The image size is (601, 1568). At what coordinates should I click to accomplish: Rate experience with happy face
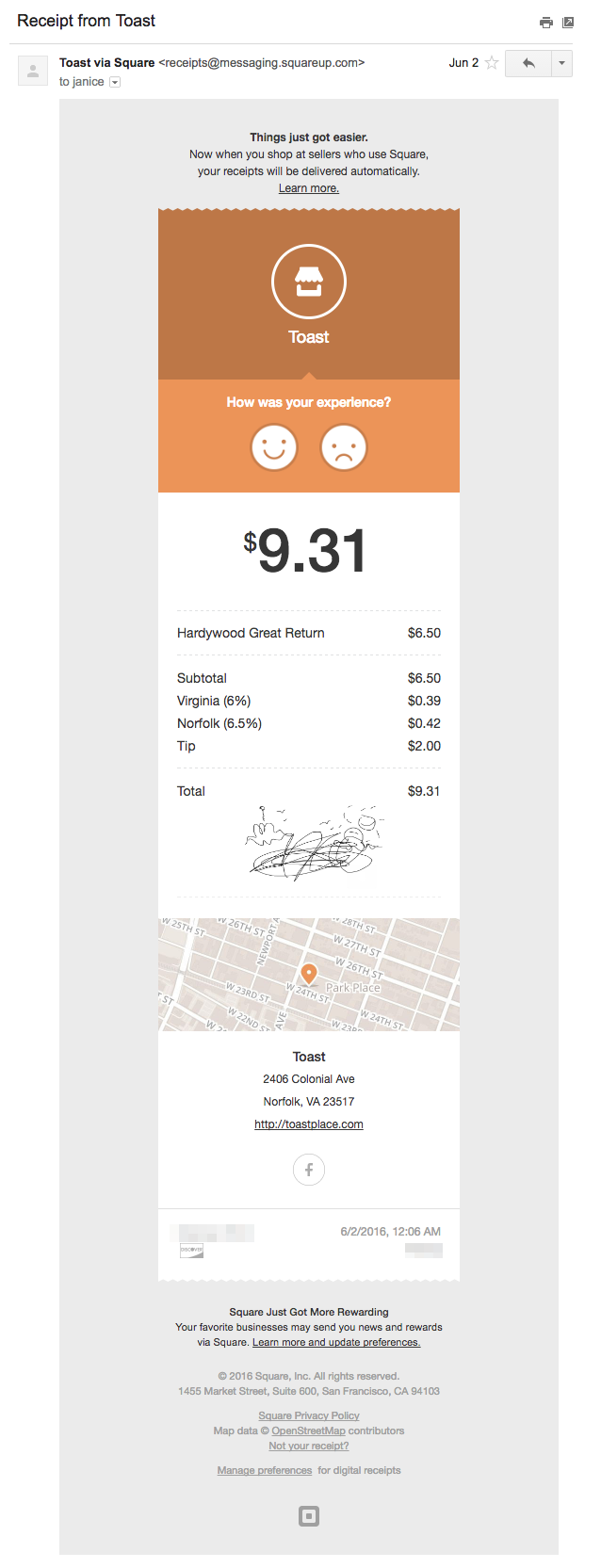274,447
